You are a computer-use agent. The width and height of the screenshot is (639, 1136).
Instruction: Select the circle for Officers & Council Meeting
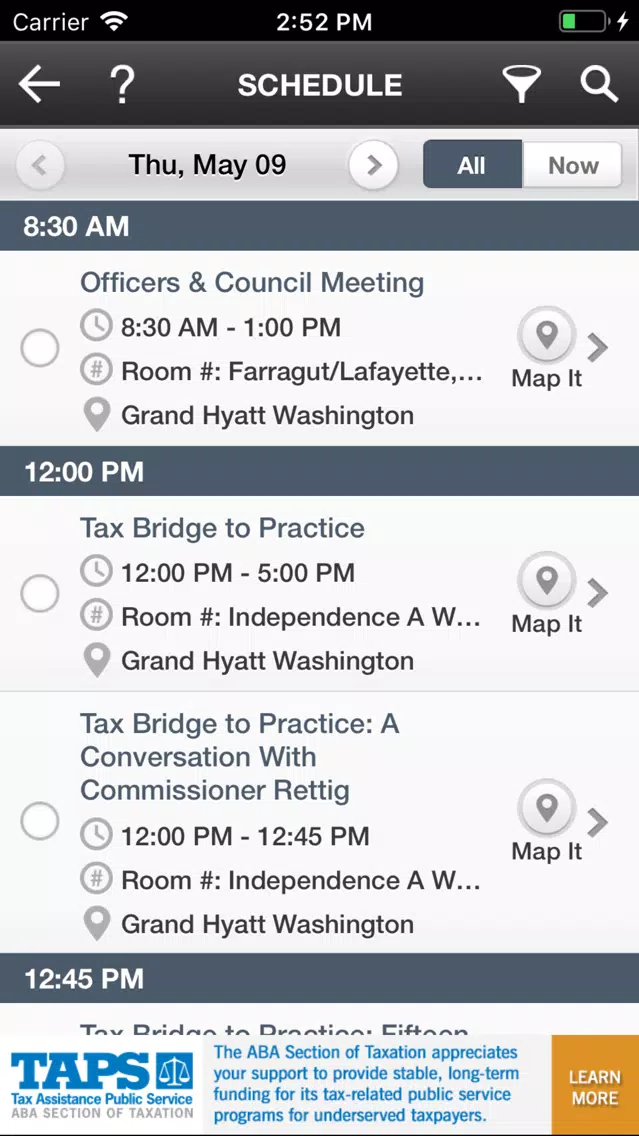(x=40, y=348)
